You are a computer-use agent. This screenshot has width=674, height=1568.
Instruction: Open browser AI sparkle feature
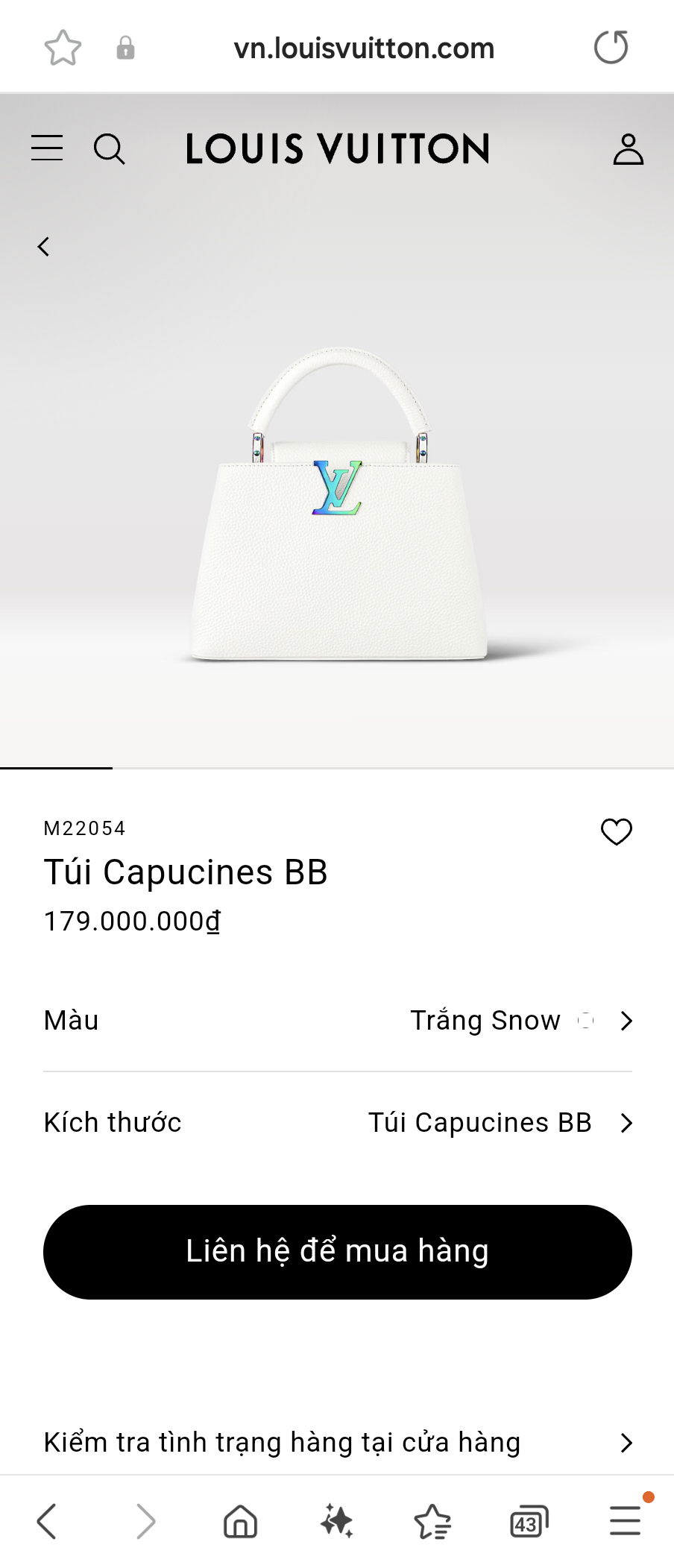pyautogui.click(x=337, y=1521)
